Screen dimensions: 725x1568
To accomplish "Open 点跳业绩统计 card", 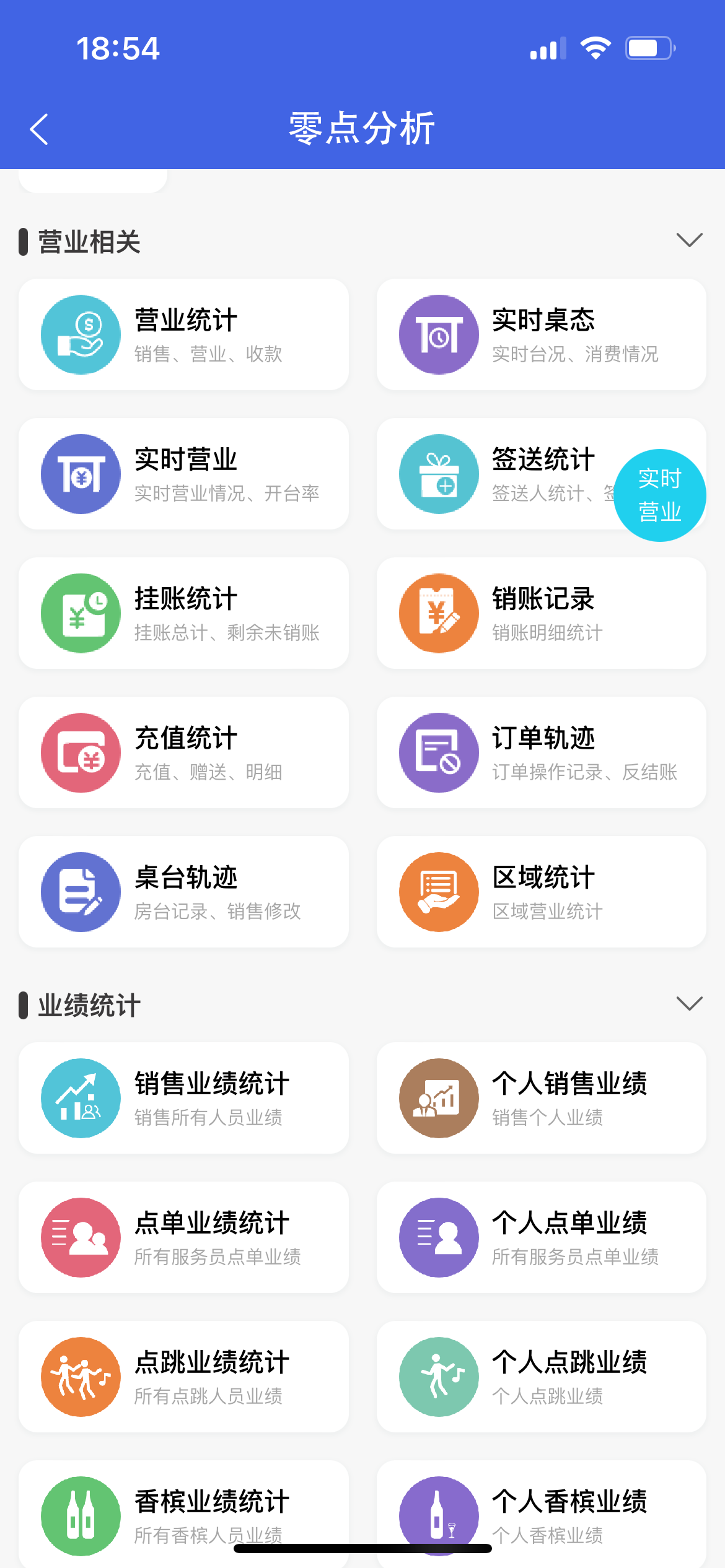I will point(183,1377).
